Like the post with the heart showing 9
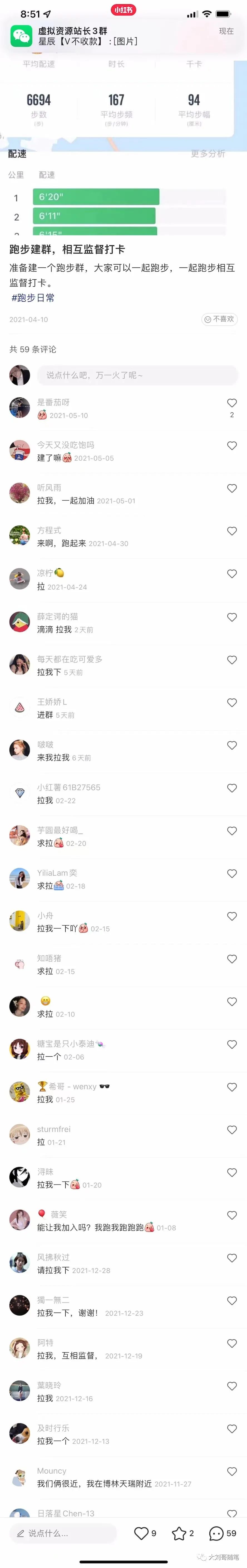247x1568 pixels. point(141,1533)
